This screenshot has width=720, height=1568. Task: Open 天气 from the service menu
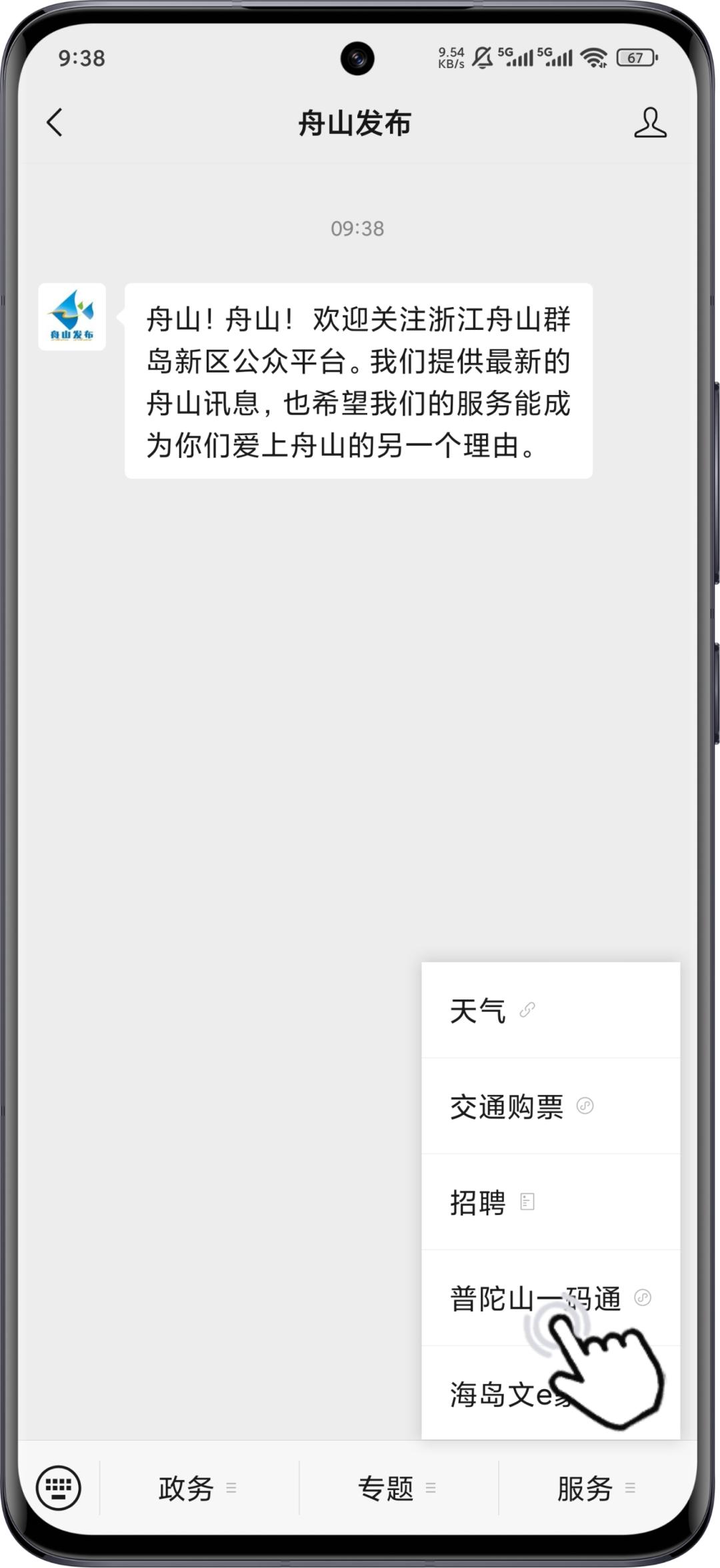[x=551, y=1010]
